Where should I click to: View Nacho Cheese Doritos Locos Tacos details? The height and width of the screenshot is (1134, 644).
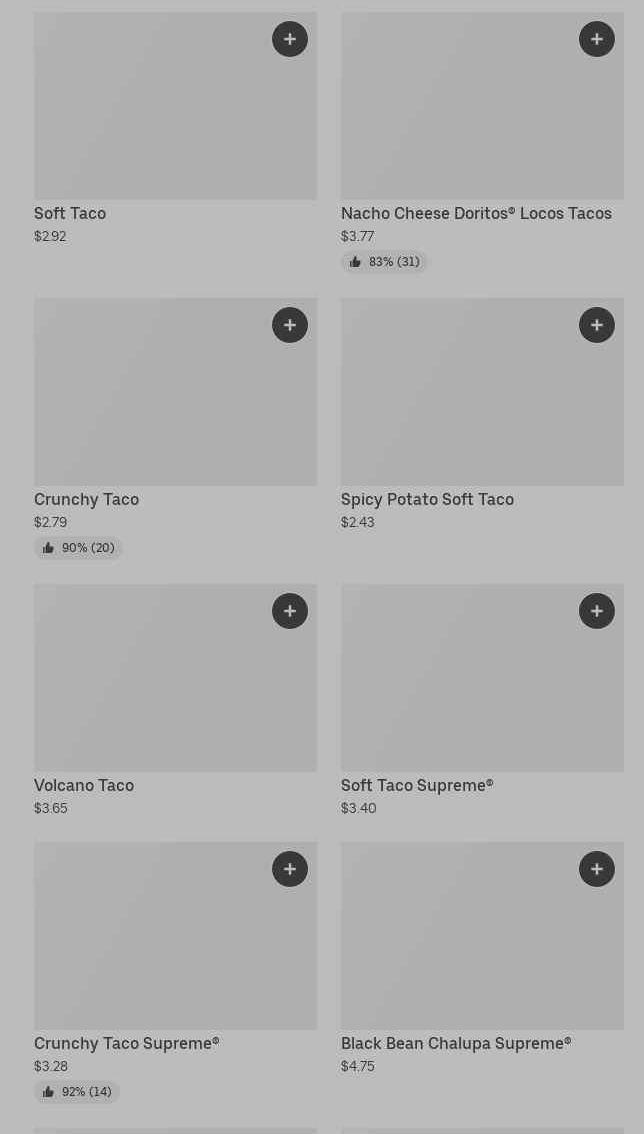pyautogui.click(x=482, y=142)
